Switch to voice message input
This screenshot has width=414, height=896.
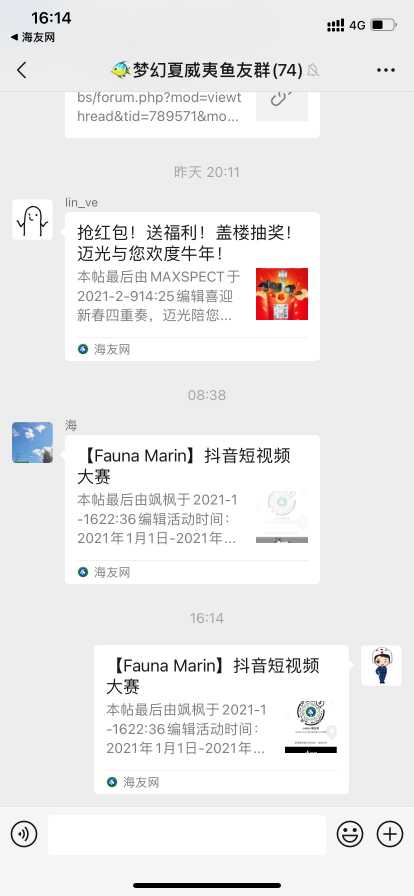point(23,834)
